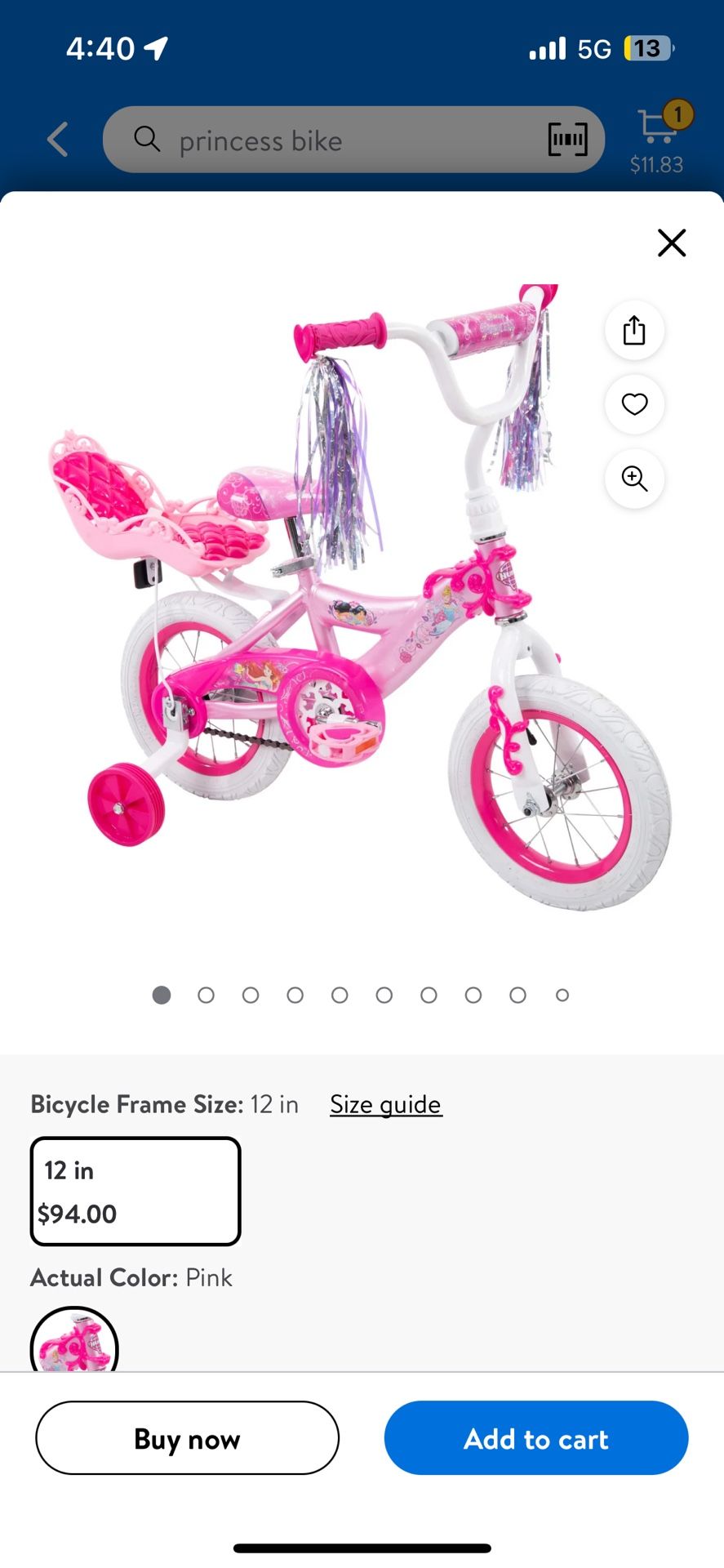Share this princess bike
Screen dimensions: 724x1568
click(x=634, y=331)
